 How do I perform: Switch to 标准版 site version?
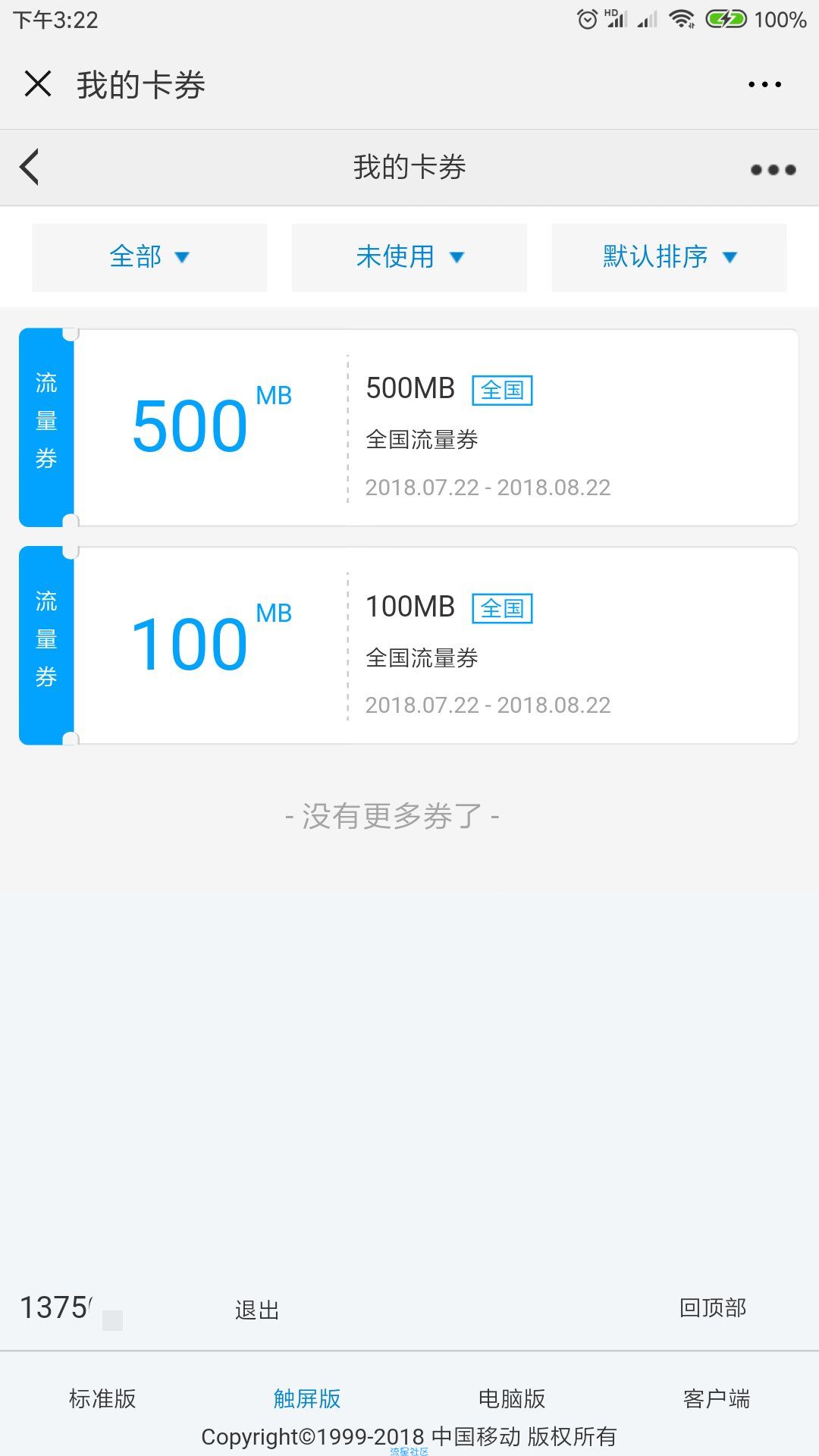coord(102,1398)
